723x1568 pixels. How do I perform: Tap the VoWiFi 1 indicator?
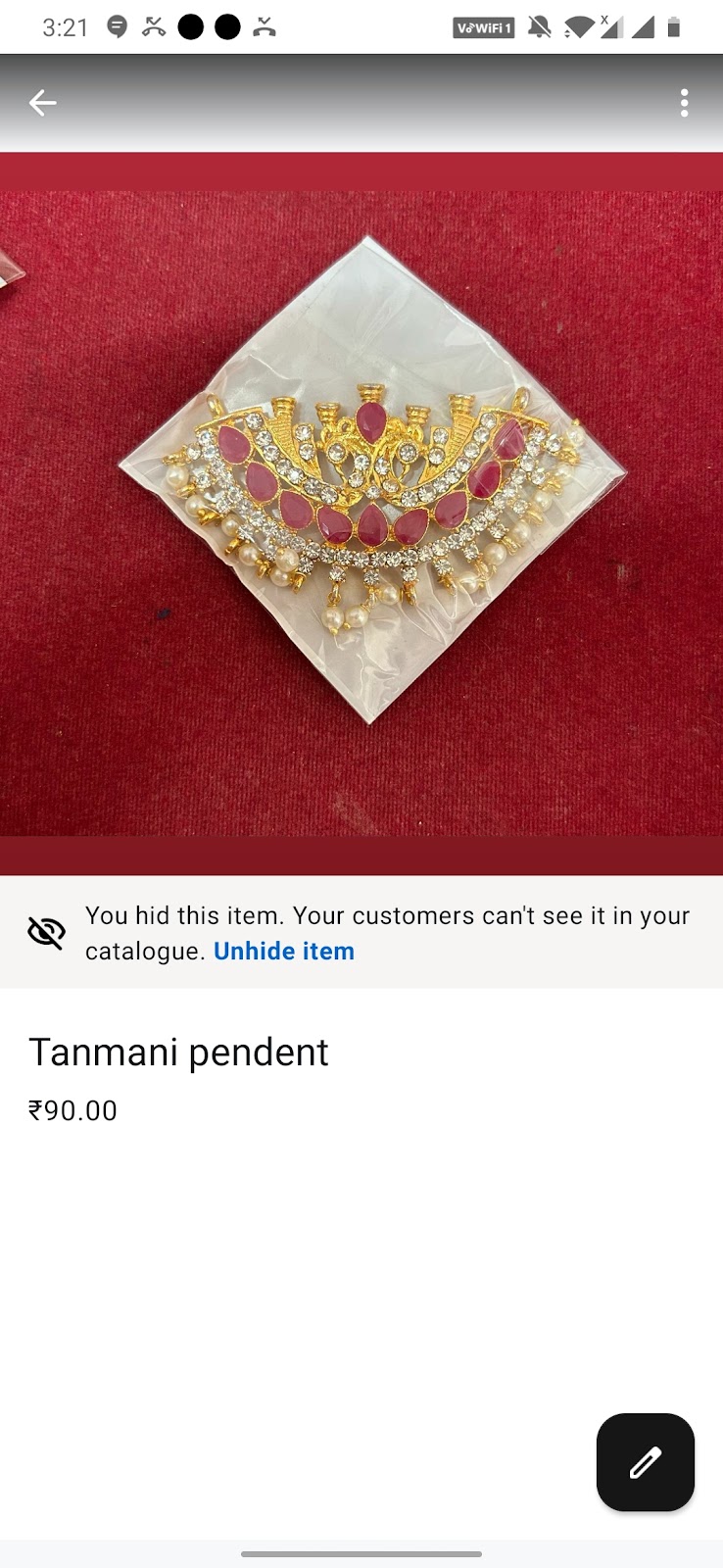[482, 27]
